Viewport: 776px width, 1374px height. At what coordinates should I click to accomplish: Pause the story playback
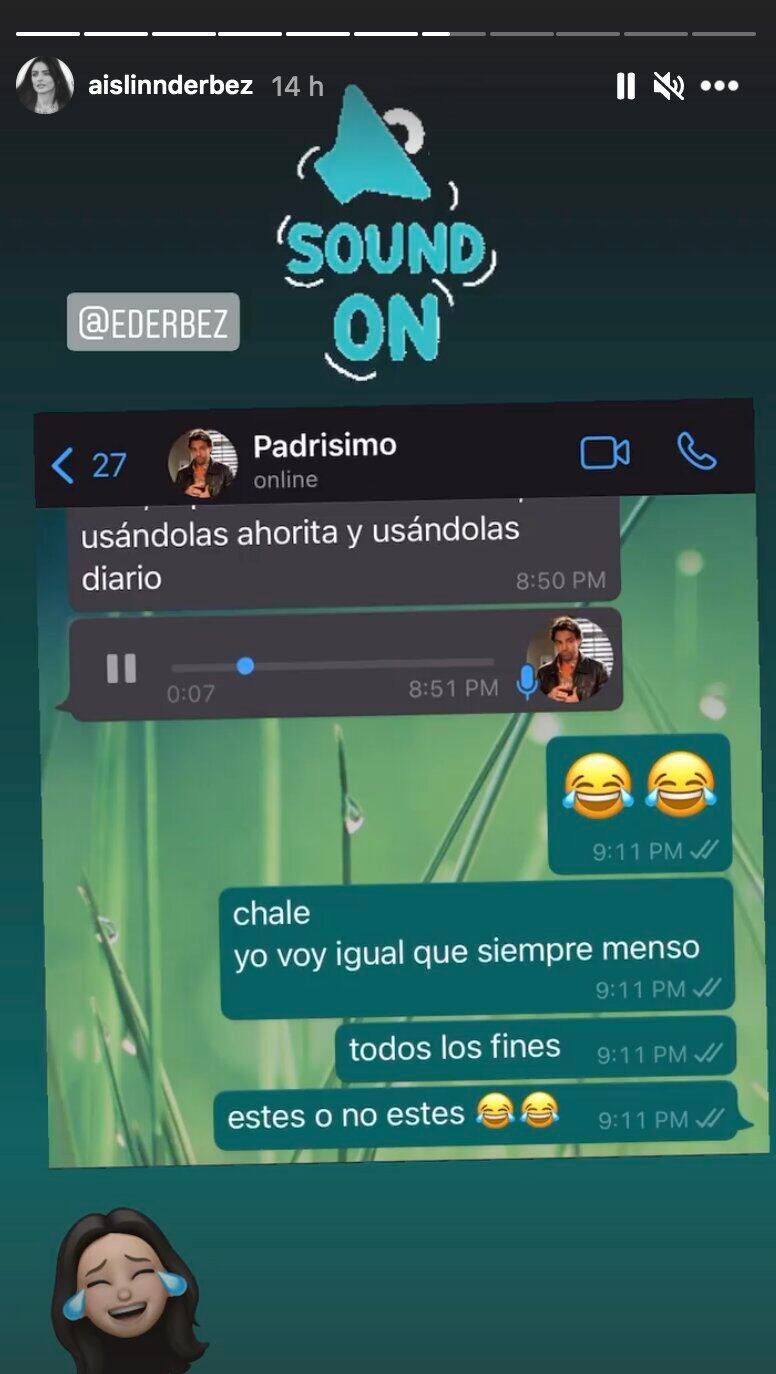626,87
